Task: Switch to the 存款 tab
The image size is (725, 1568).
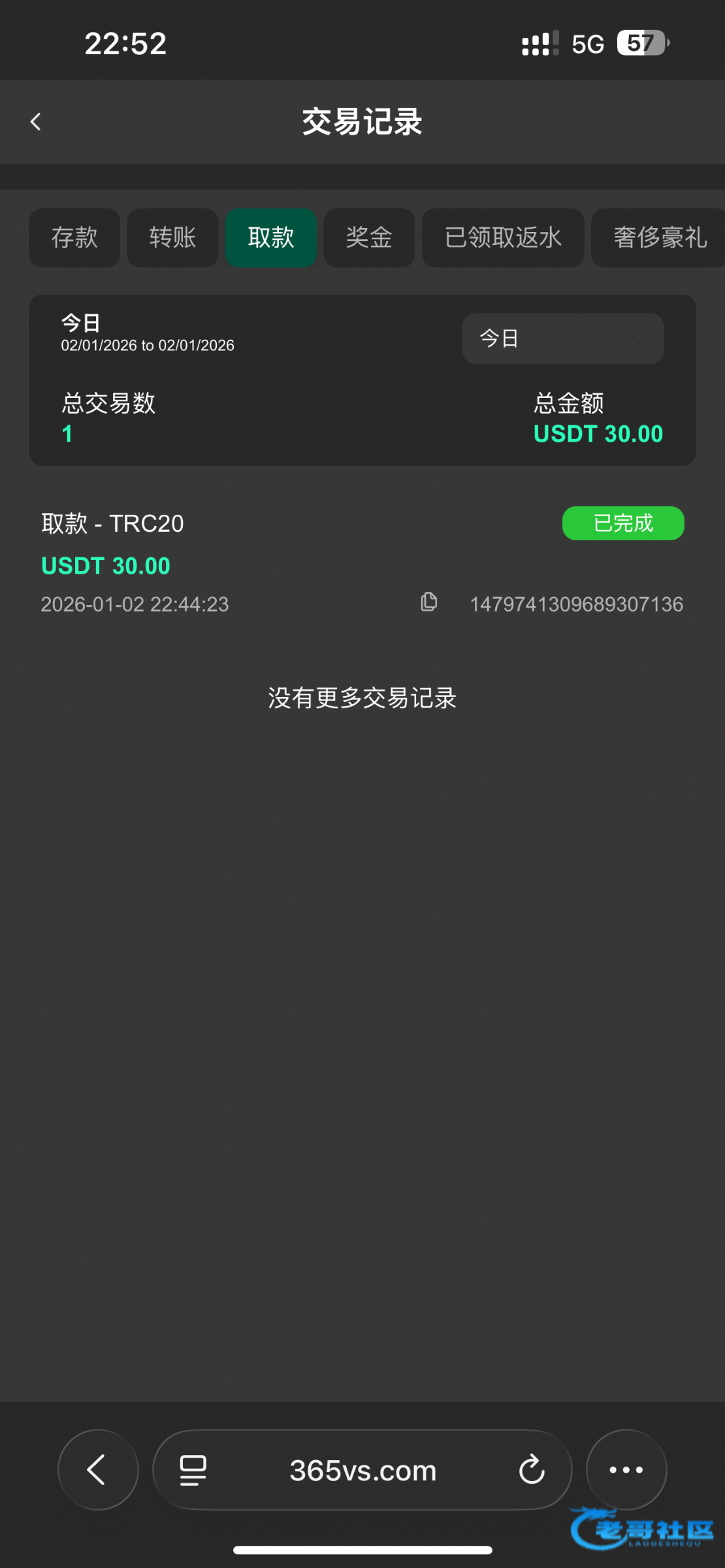Action: coord(74,238)
